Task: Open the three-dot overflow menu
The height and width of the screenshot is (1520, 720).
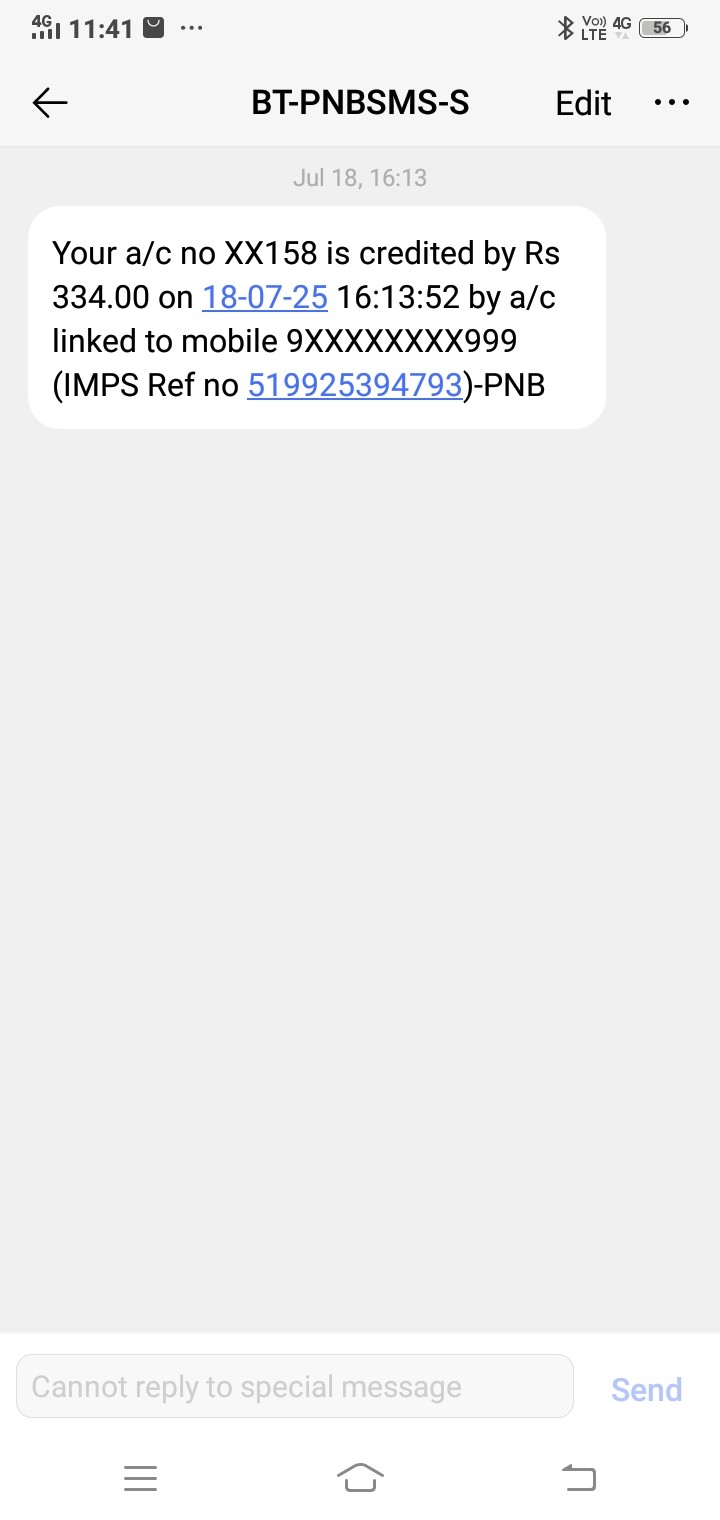Action: coord(671,102)
